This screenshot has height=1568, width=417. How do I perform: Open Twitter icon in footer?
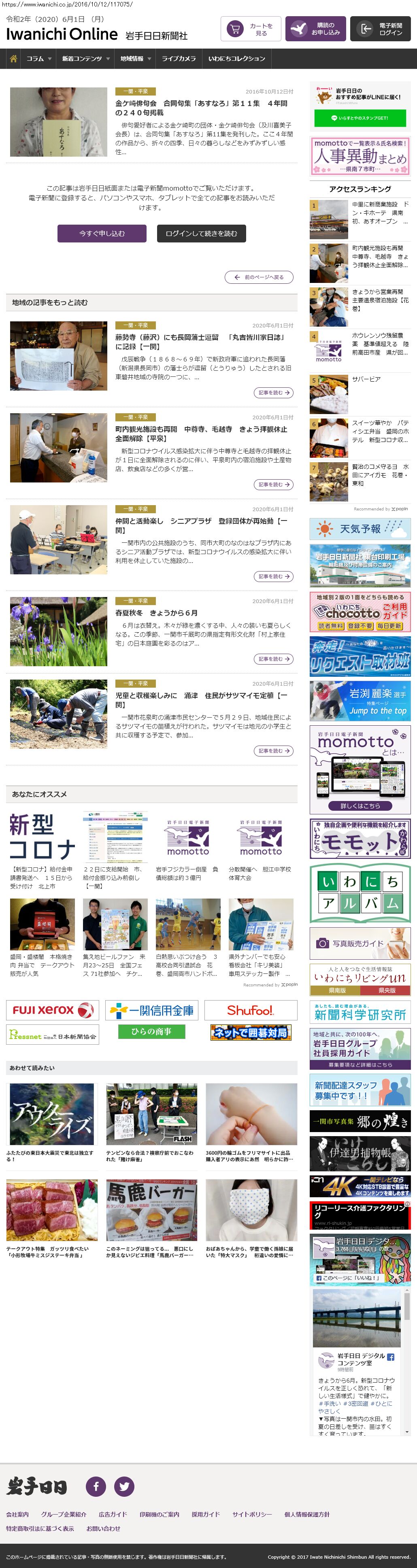pos(124,1486)
